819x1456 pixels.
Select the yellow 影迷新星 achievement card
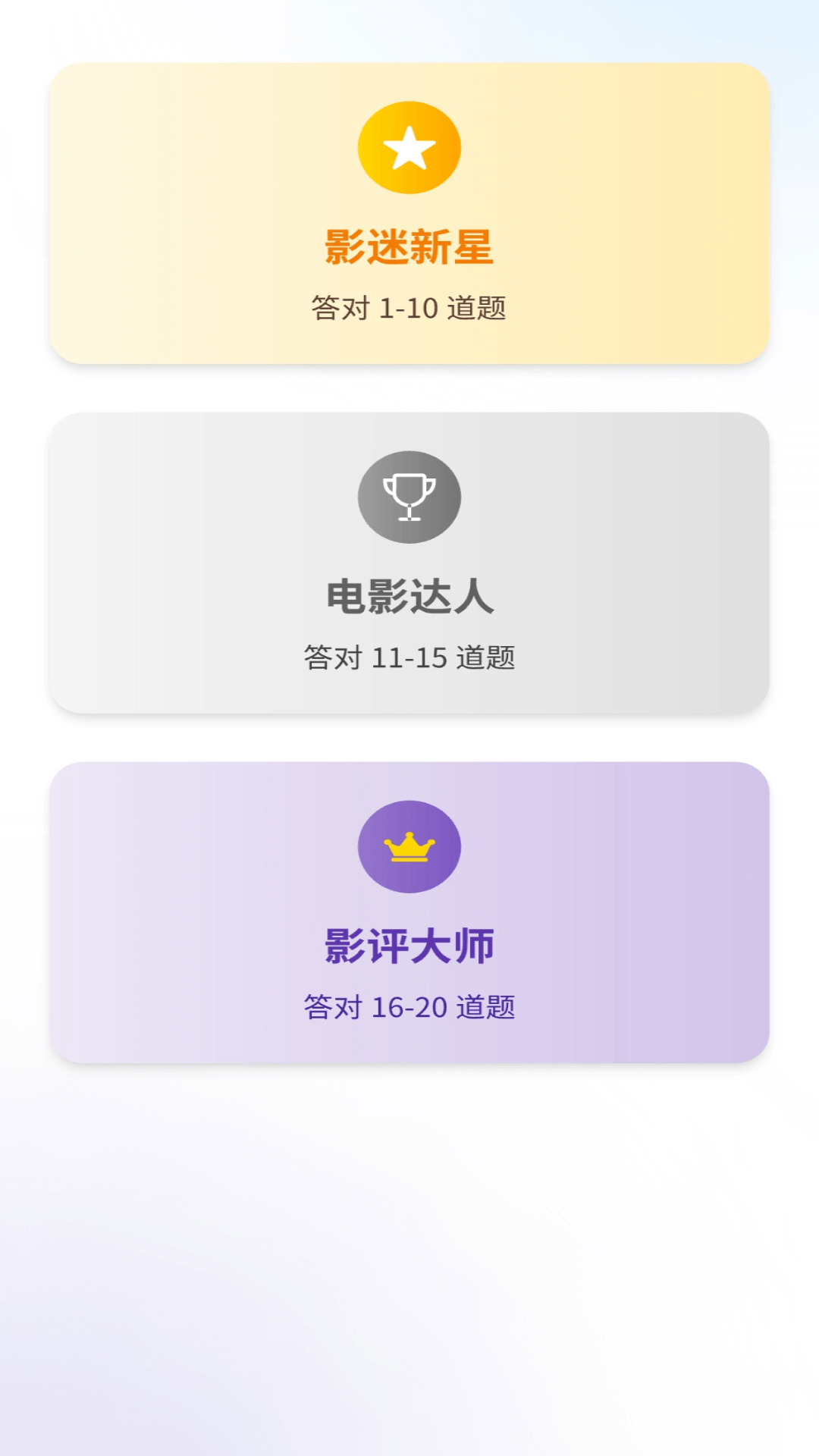(x=409, y=212)
